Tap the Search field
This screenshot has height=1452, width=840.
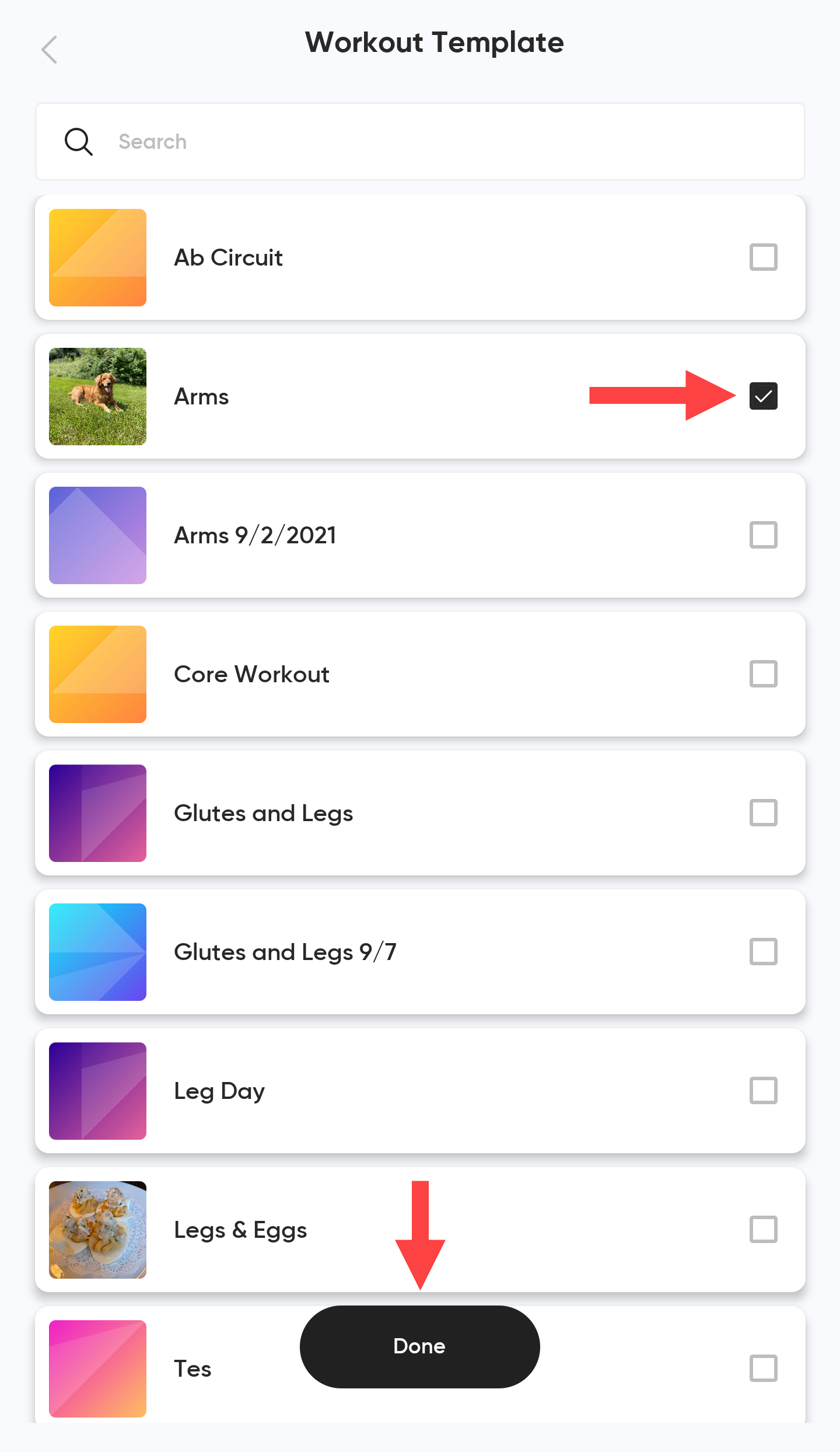420,141
